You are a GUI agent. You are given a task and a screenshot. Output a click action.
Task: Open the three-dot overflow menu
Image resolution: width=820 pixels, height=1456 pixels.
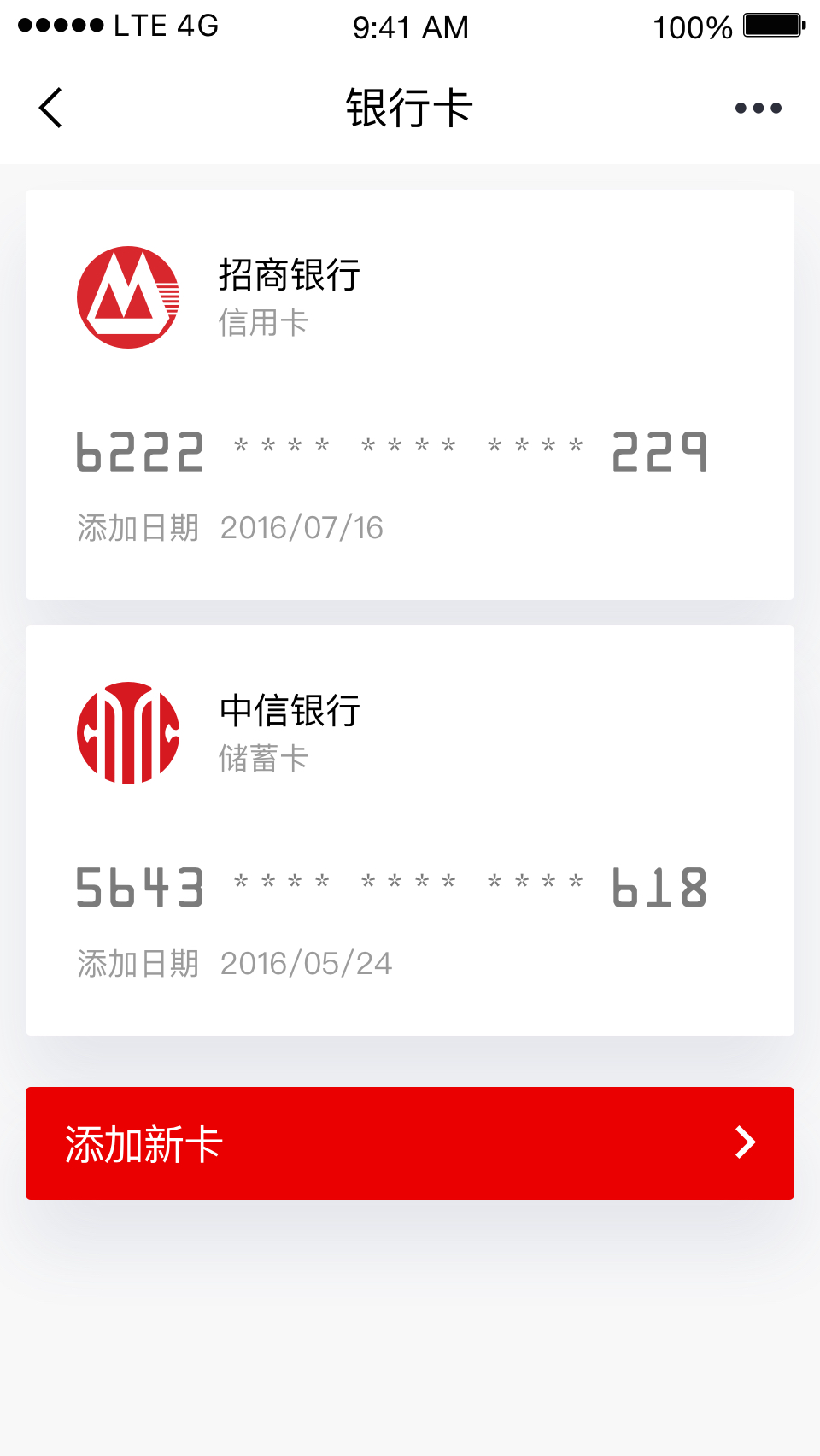point(758,108)
